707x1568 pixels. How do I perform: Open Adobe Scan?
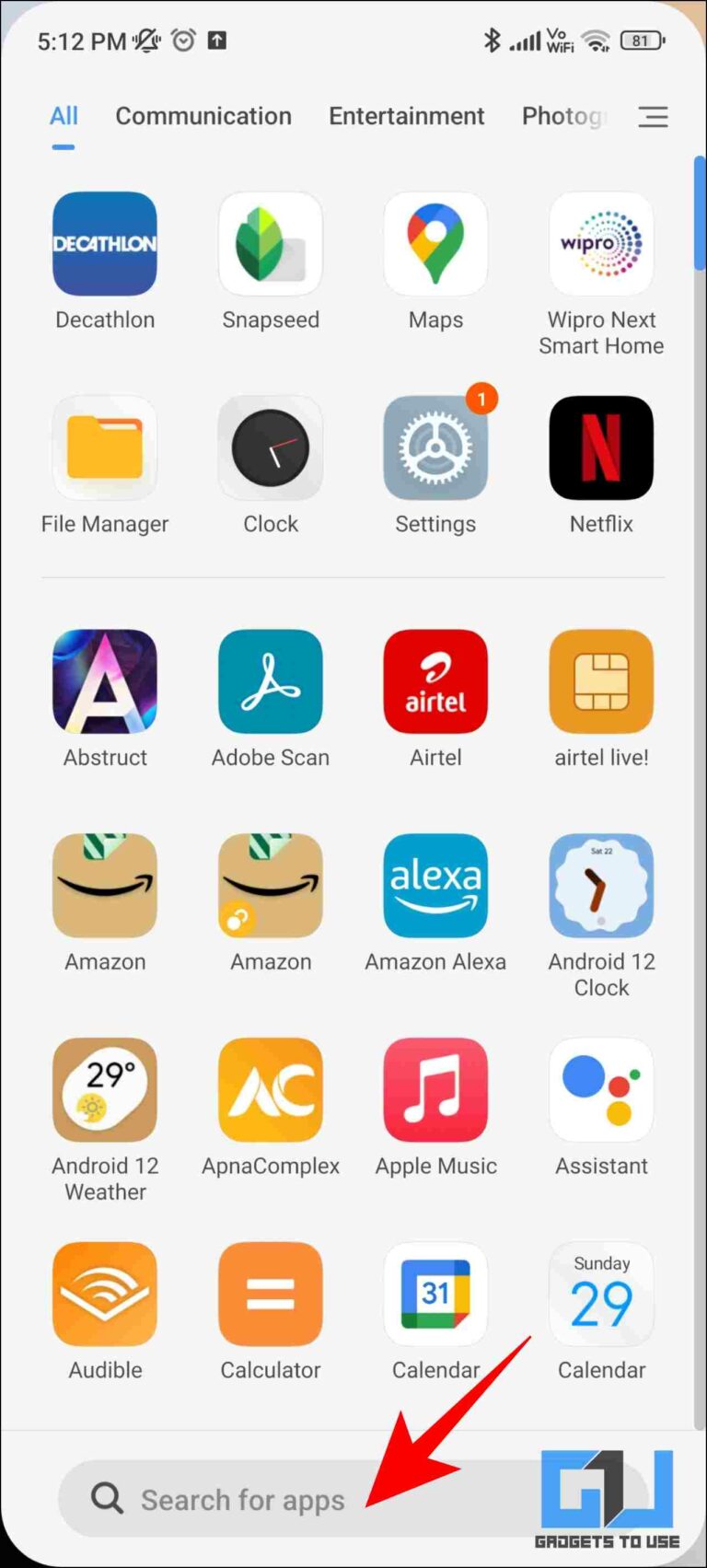(x=270, y=681)
